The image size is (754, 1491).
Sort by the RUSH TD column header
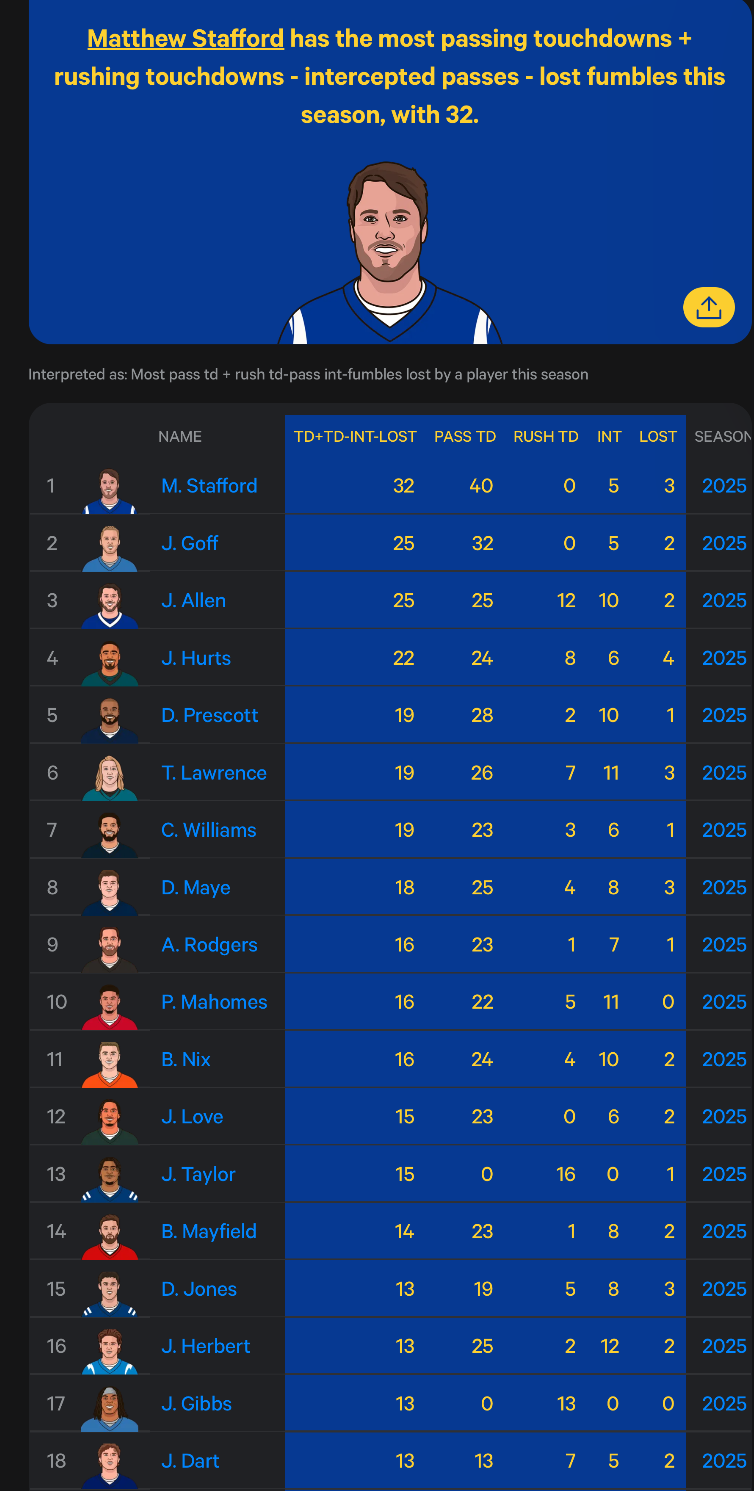[546, 437]
